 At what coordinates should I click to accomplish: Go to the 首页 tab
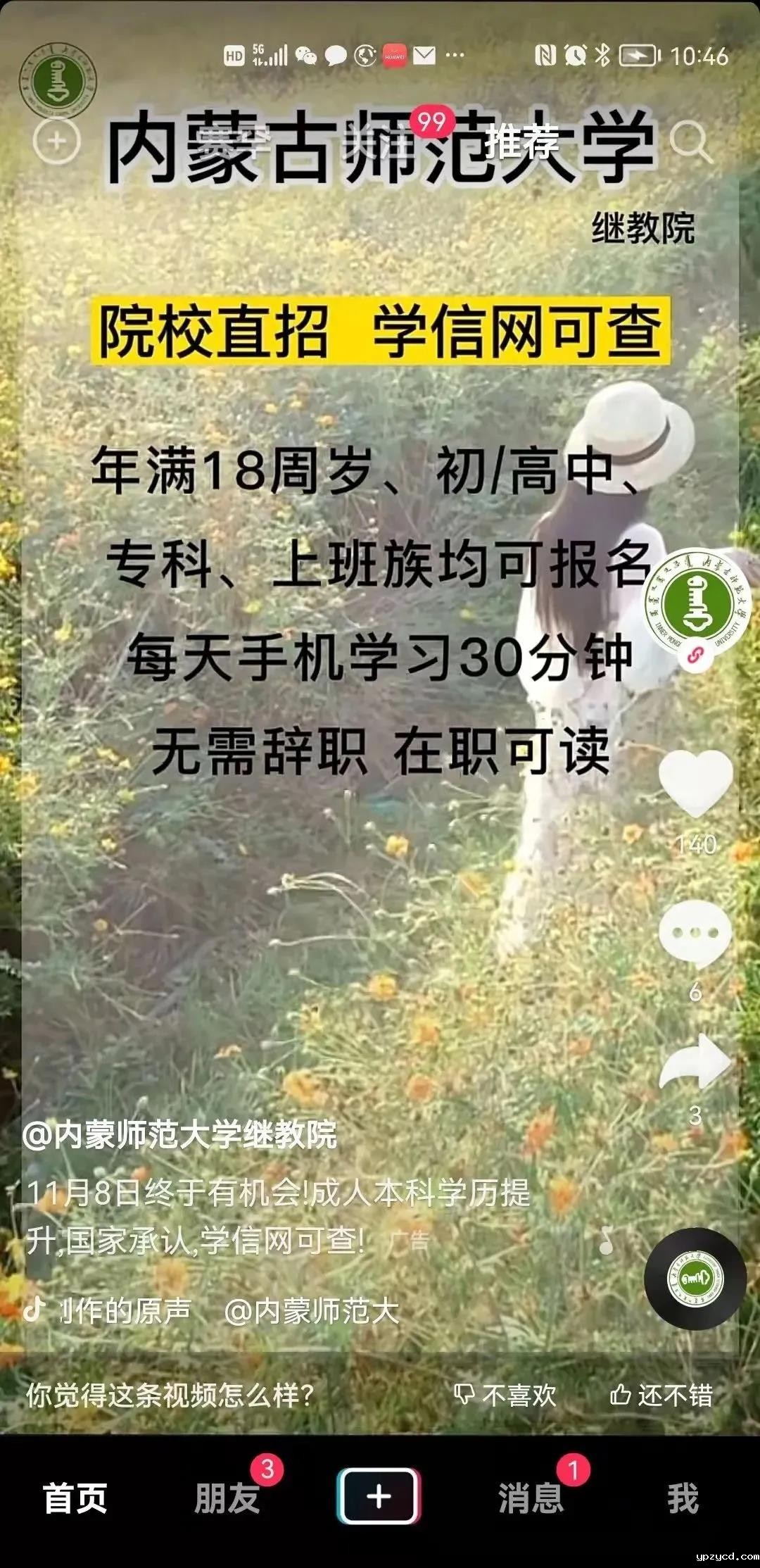(x=75, y=1498)
